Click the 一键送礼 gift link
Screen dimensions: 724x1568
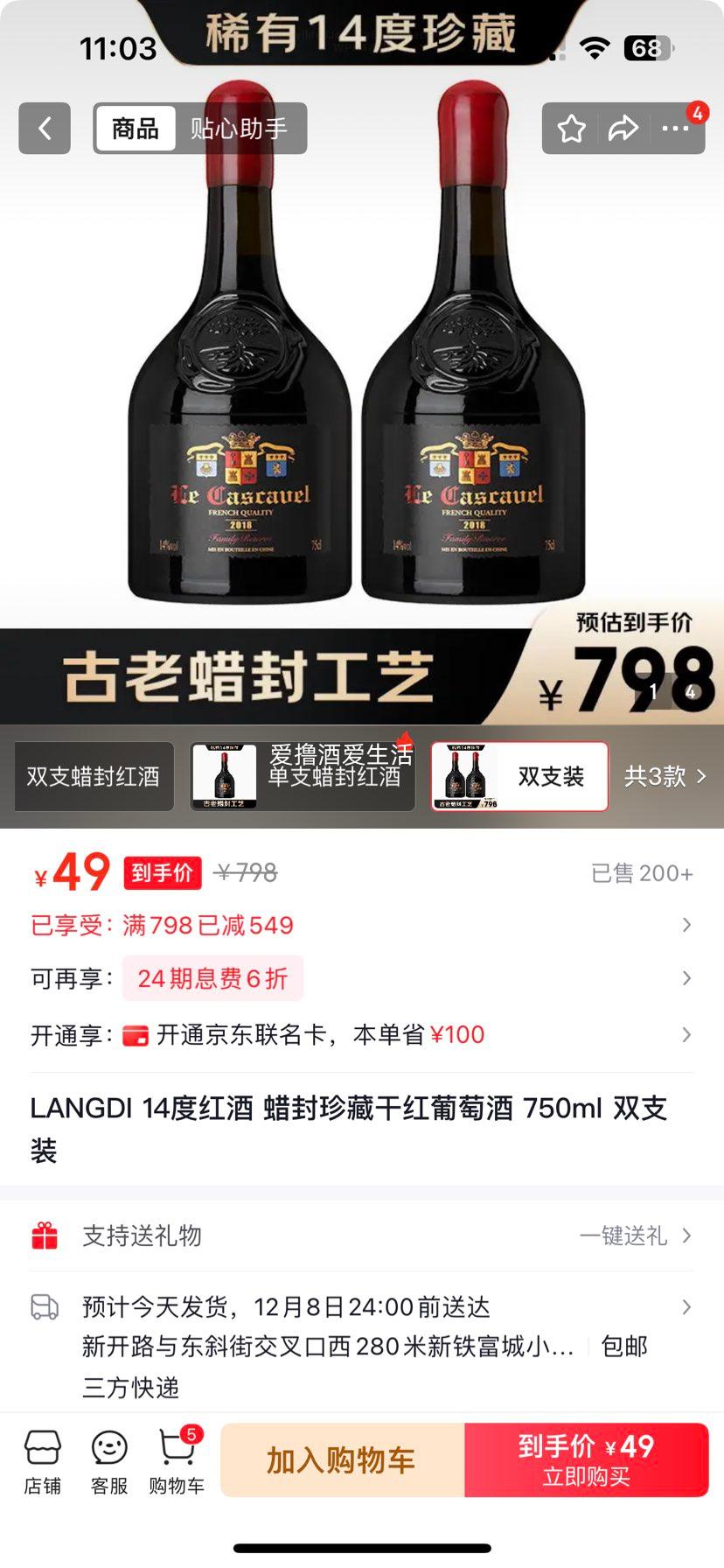(624, 1236)
